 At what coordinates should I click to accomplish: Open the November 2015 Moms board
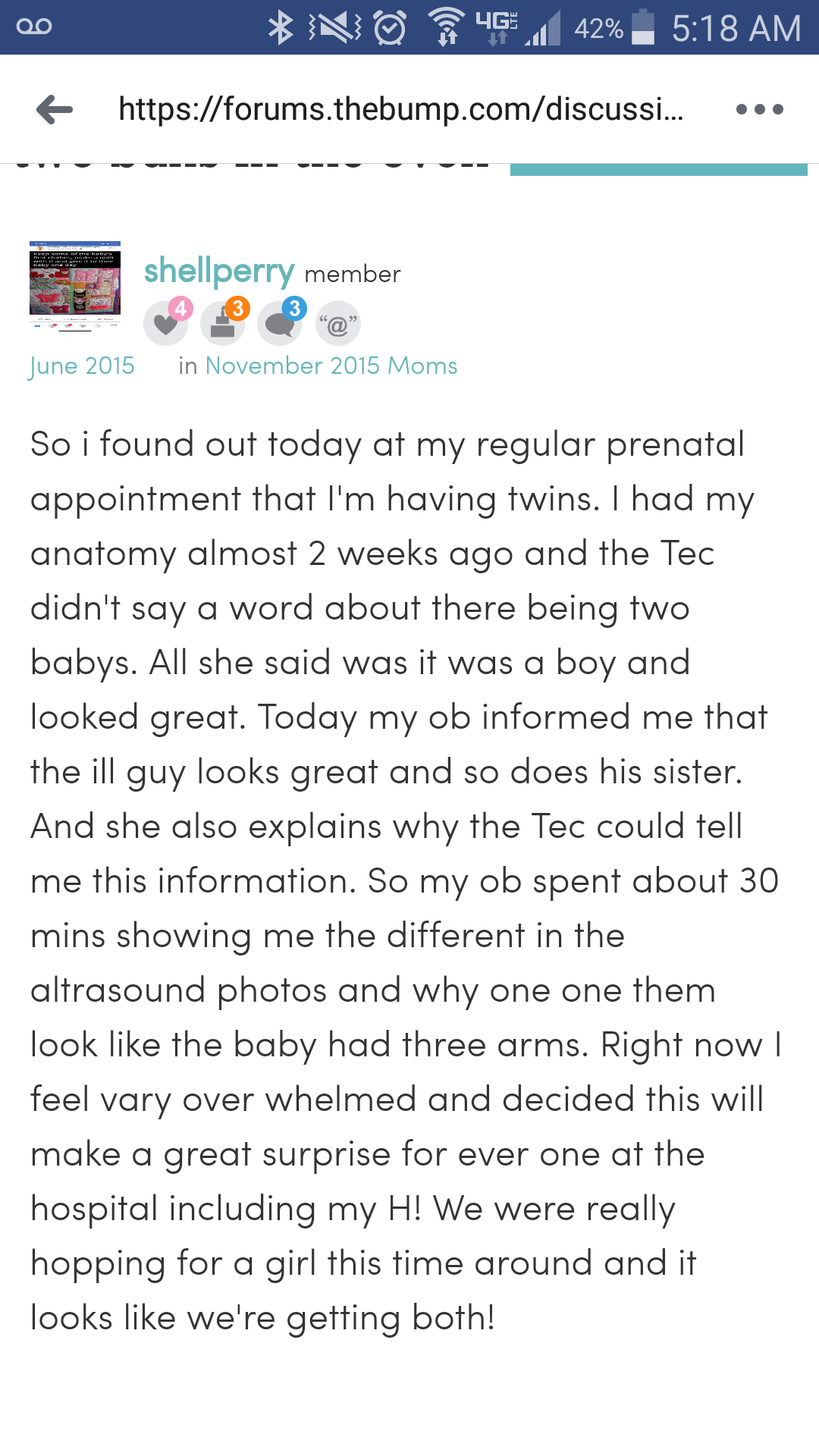pyautogui.click(x=331, y=366)
